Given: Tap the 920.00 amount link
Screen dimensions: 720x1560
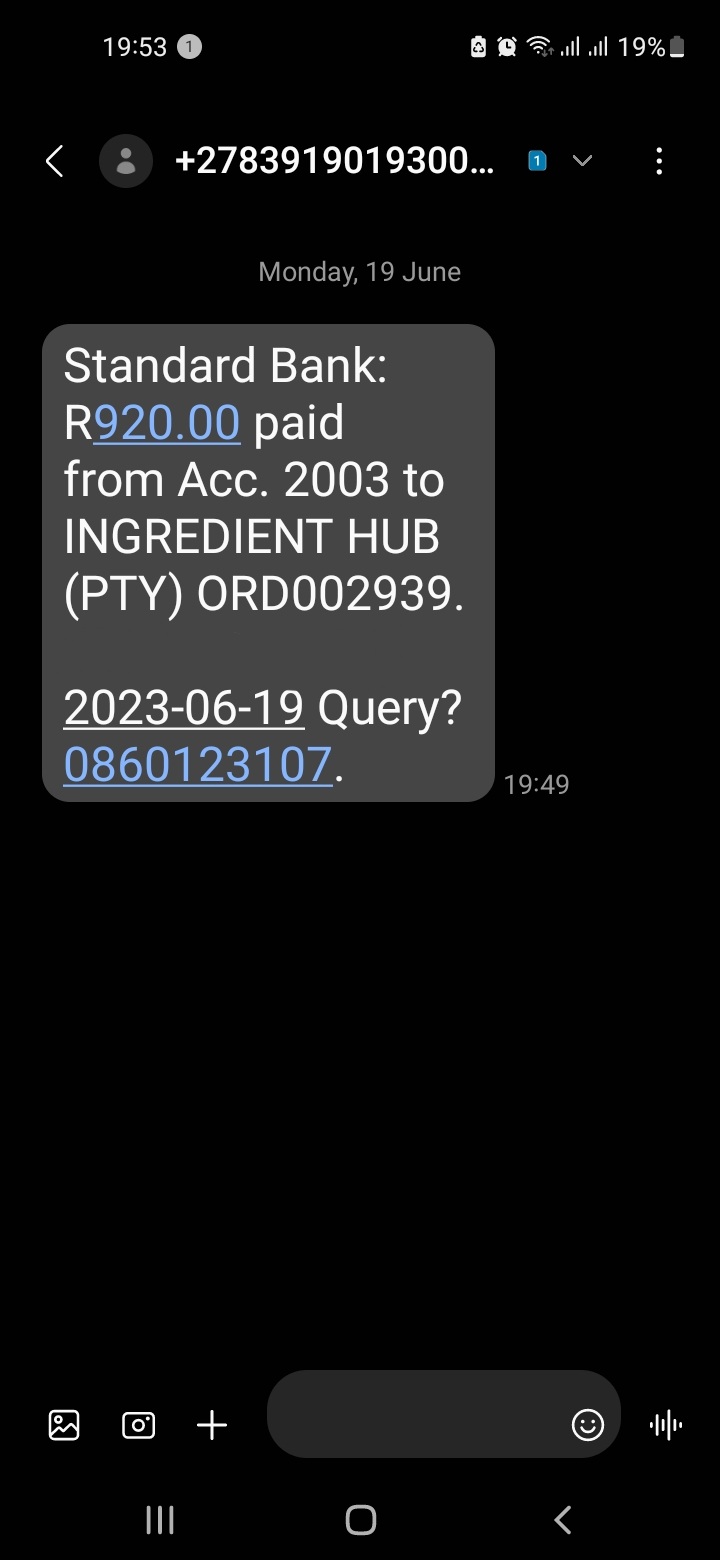Looking at the screenshot, I should [x=167, y=423].
